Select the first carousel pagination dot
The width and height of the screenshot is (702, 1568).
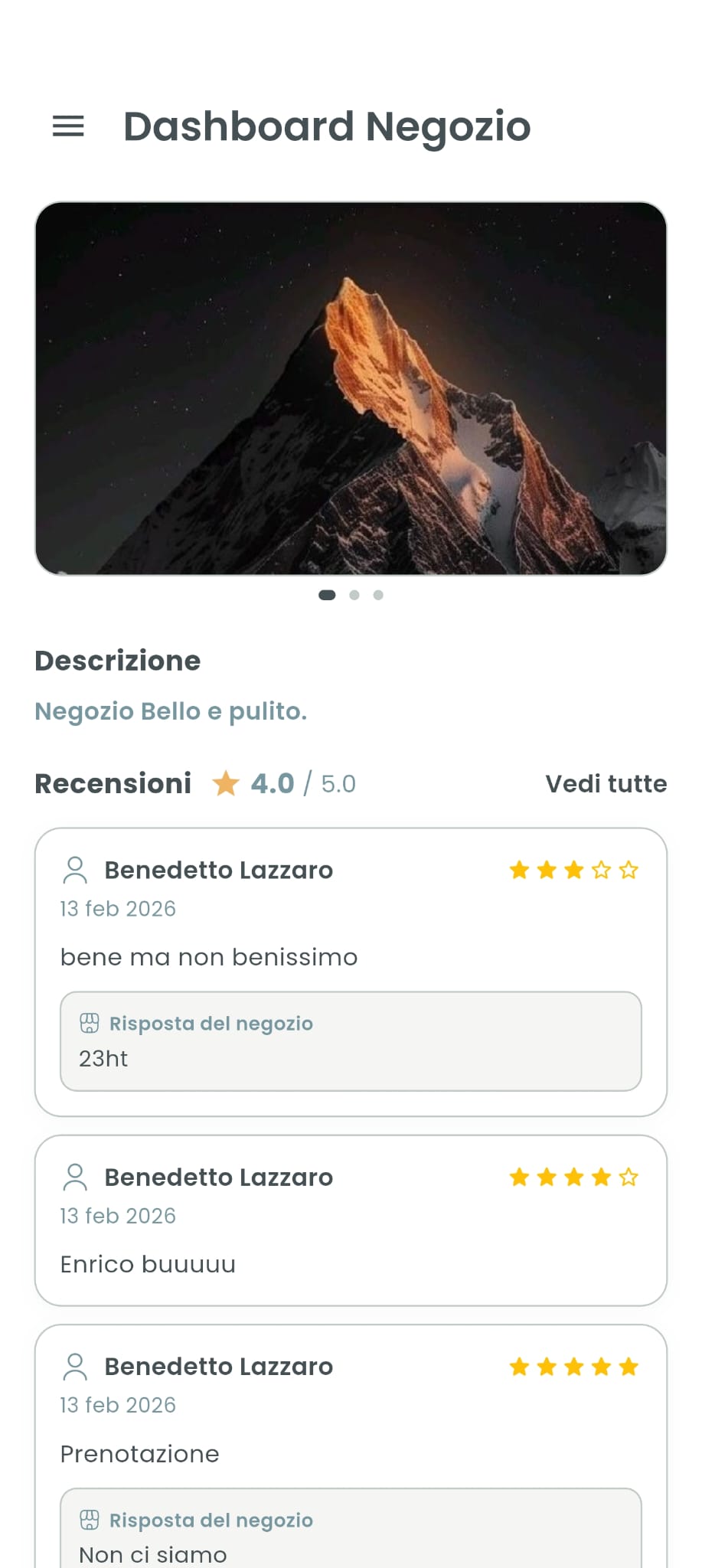[326, 594]
